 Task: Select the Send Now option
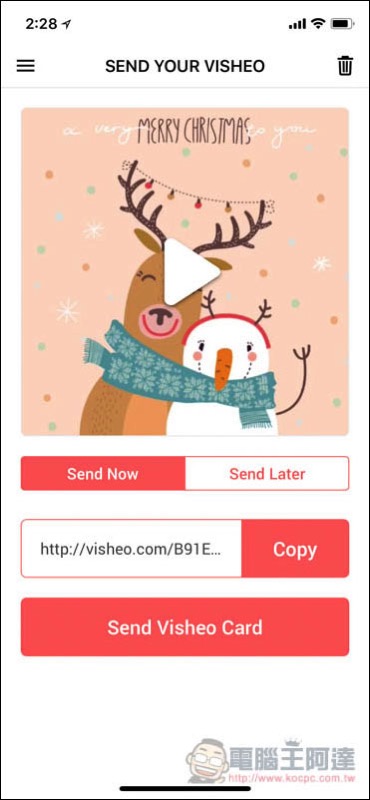pyautogui.click(x=103, y=473)
